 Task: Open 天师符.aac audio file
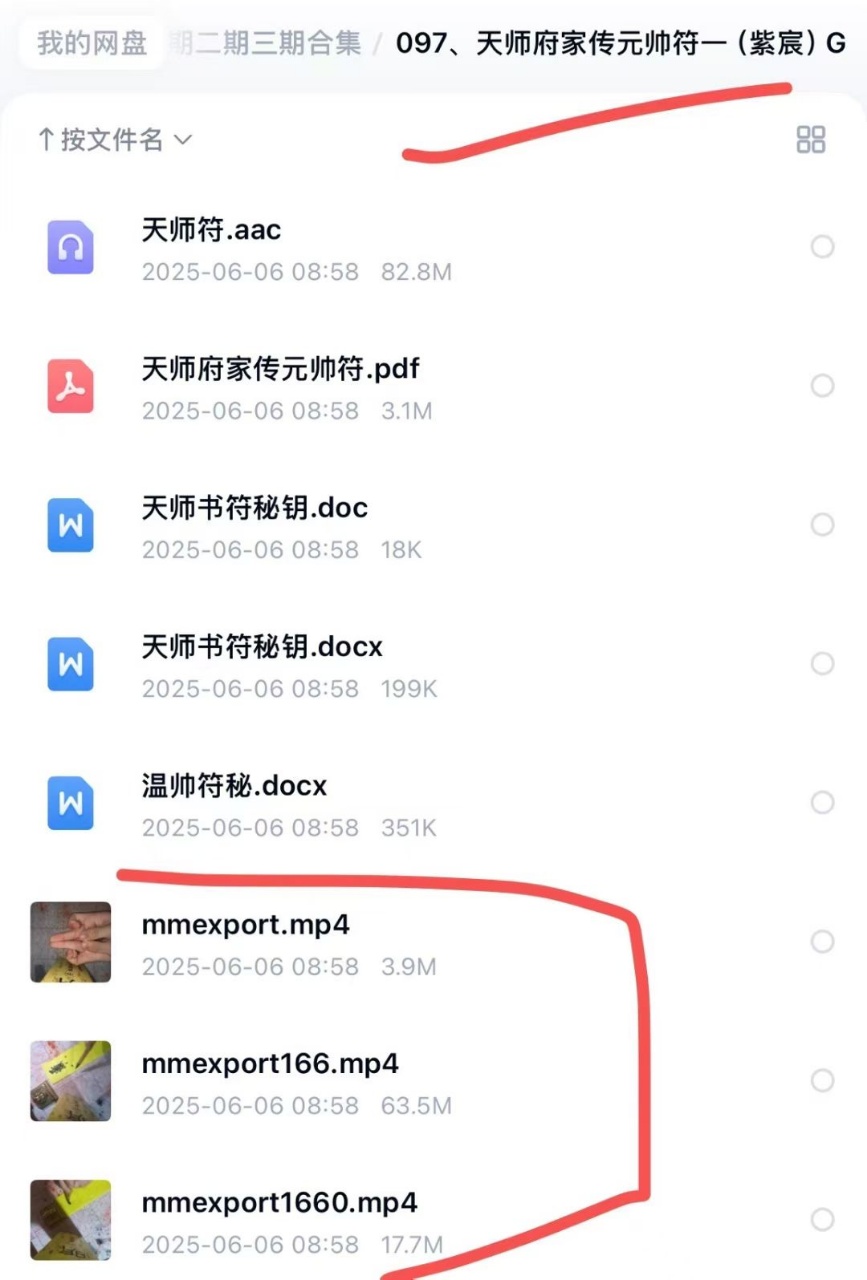pyautogui.click(x=211, y=230)
